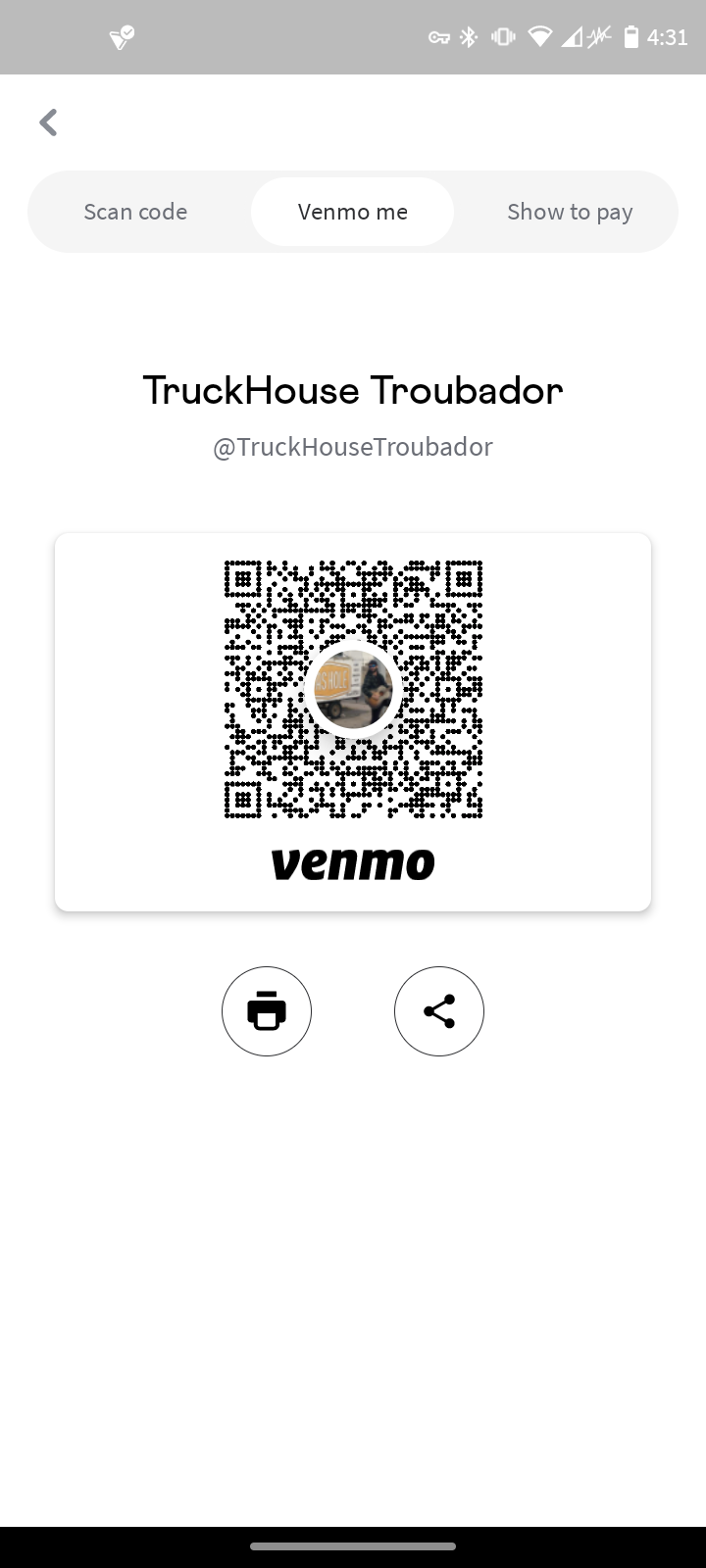Screen dimensions: 706x1568
Task: Go back using the top arrow
Action: click(x=48, y=122)
